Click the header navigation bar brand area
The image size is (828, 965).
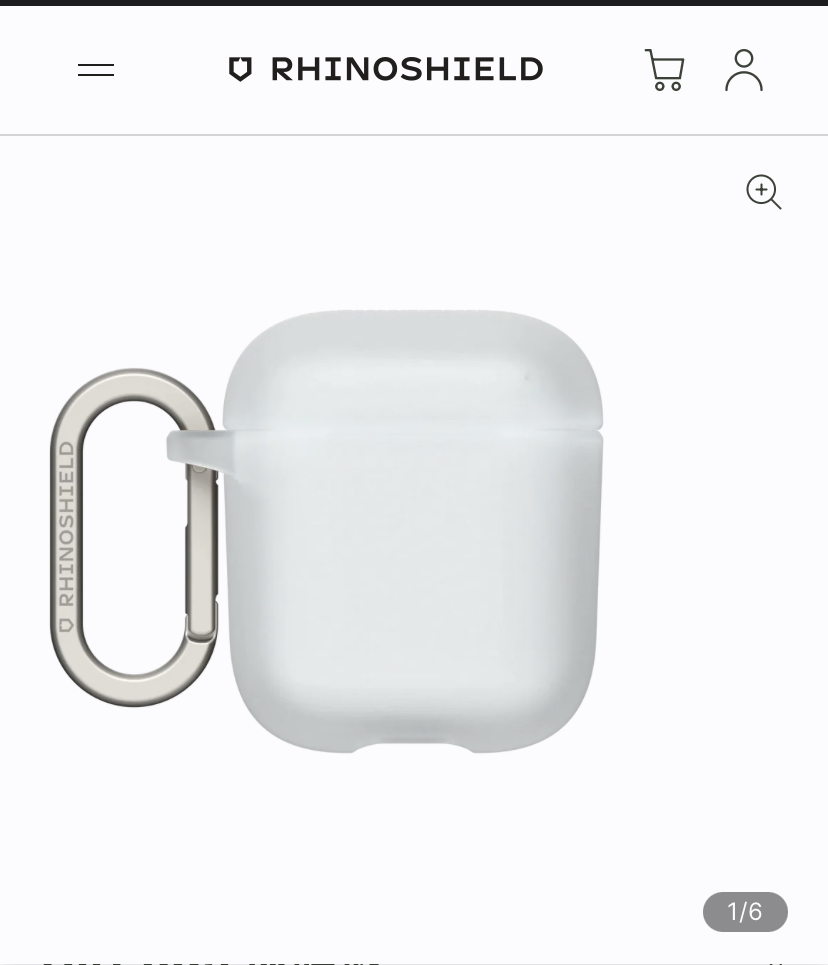tap(385, 69)
